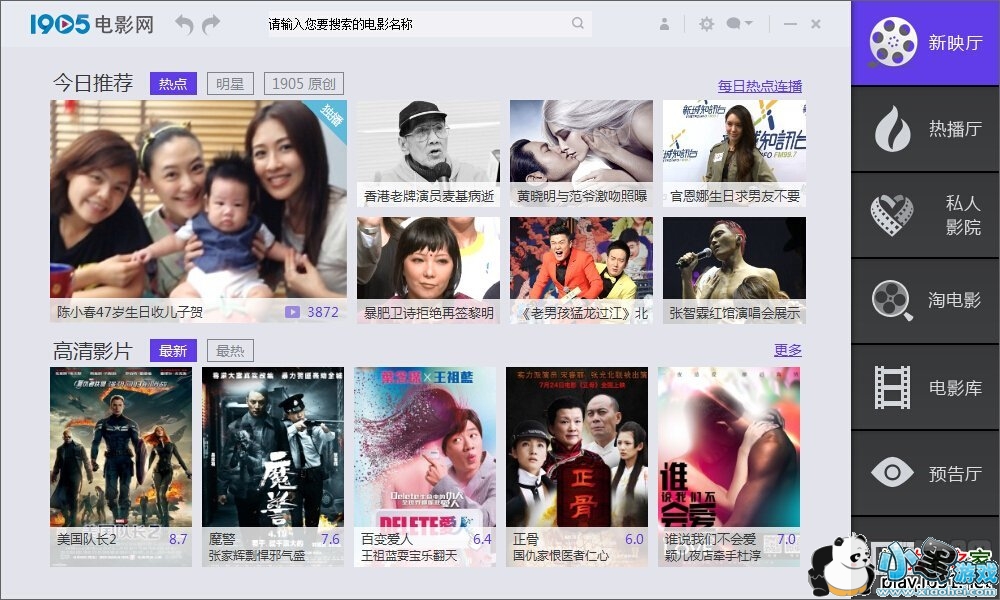Open the user account icon
This screenshot has width=1000, height=600.
pyautogui.click(x=665, y=24)
